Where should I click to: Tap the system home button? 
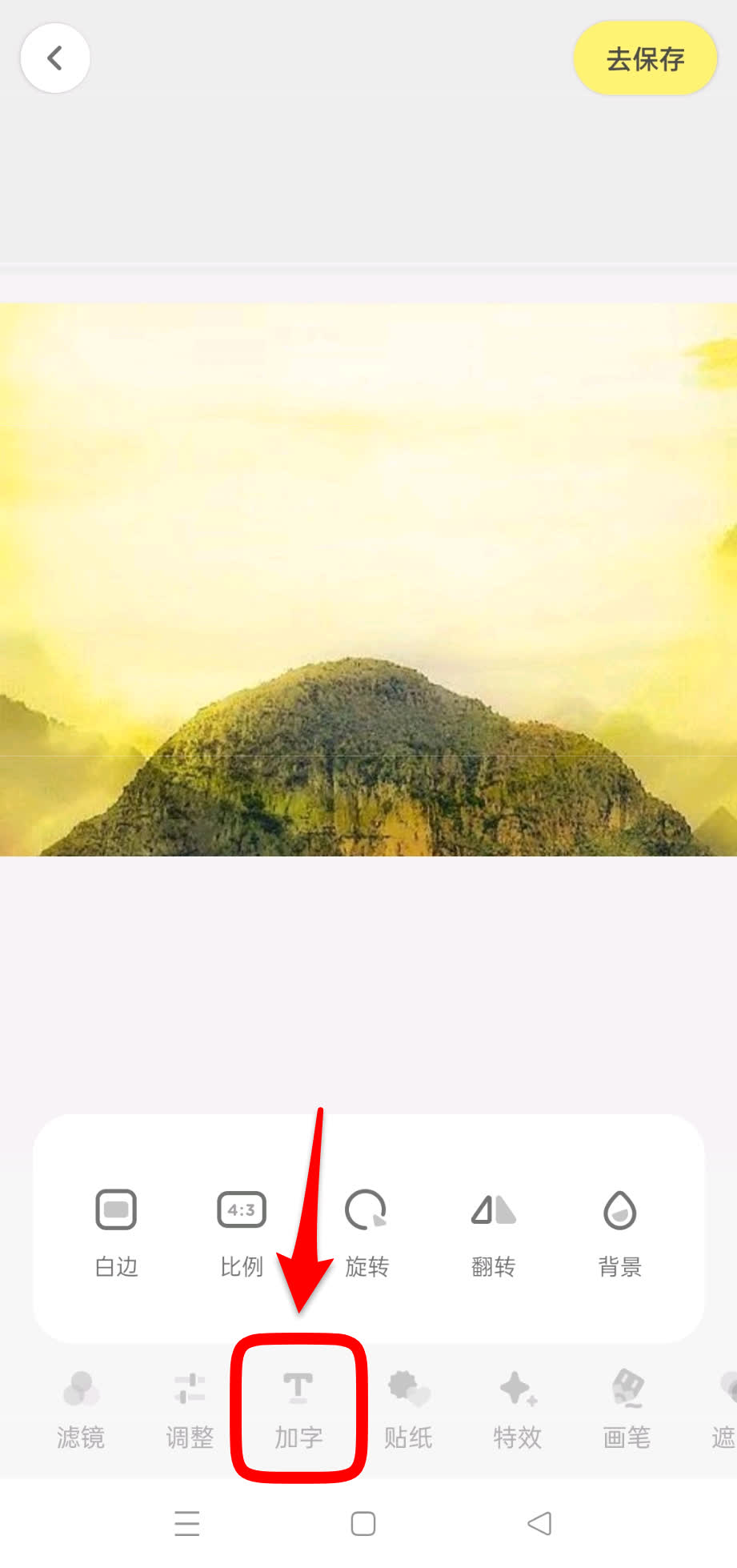[363, 1523]
